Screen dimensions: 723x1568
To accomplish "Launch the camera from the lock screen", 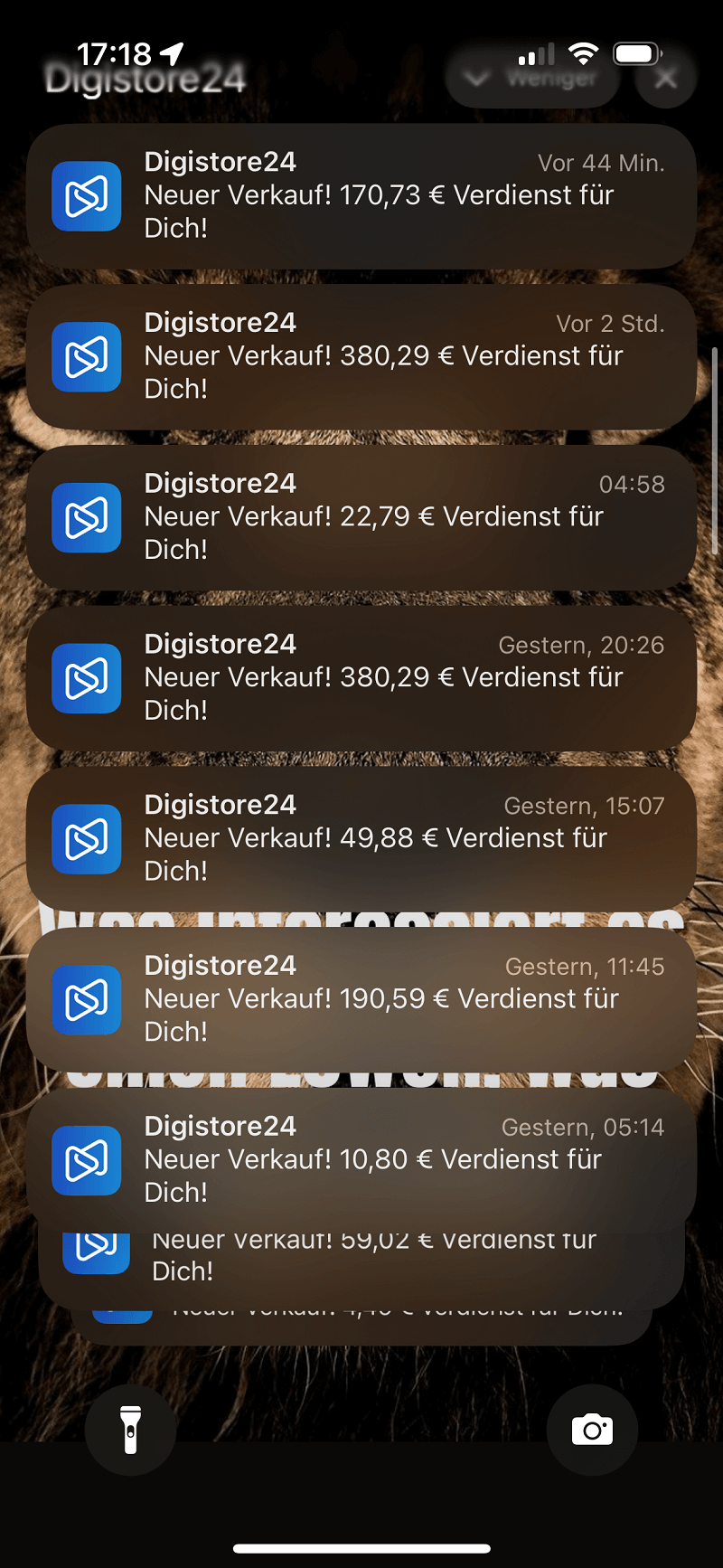I will pos(592,1430).
